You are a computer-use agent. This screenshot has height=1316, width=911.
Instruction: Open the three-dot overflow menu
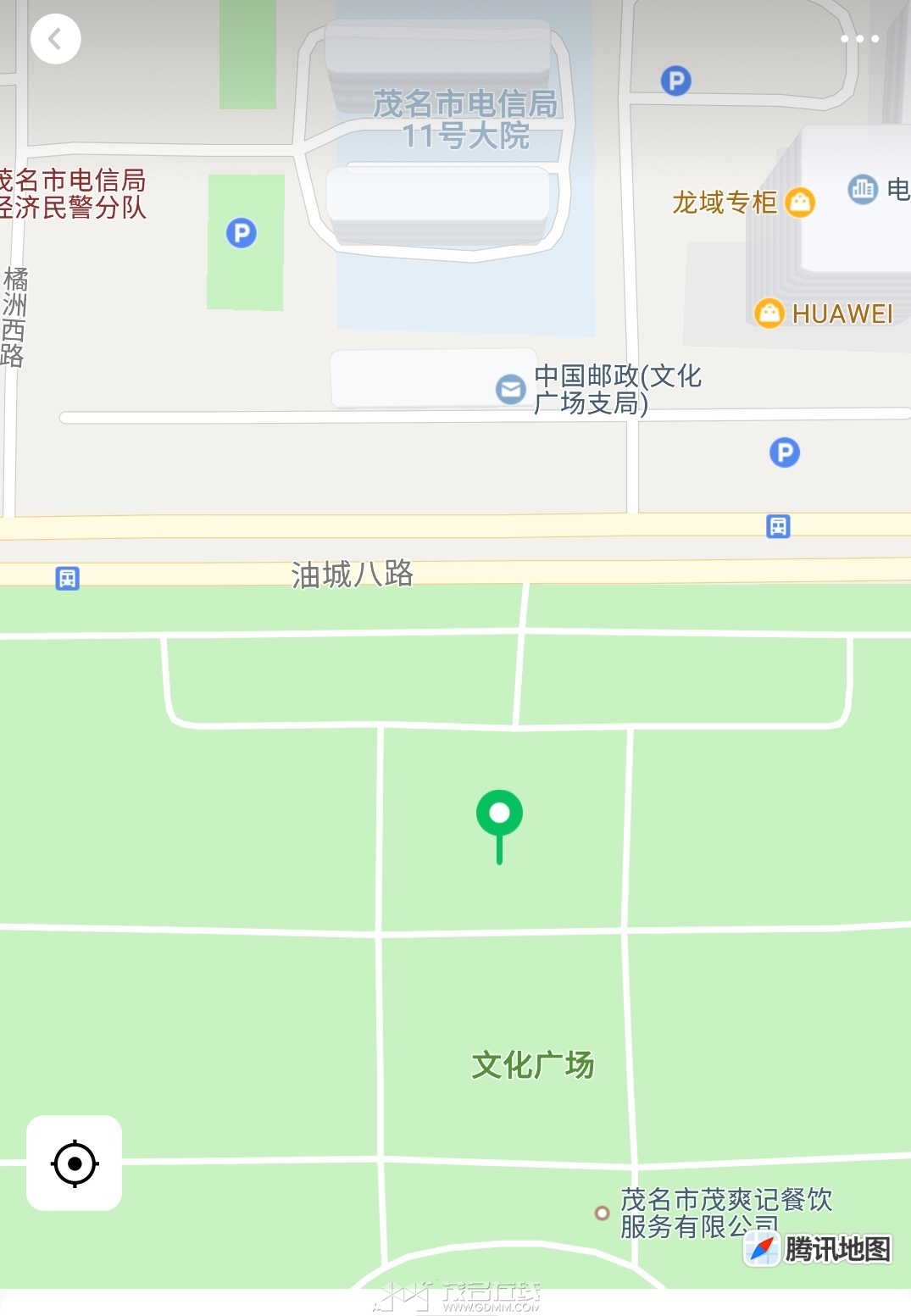coord(859,39)
